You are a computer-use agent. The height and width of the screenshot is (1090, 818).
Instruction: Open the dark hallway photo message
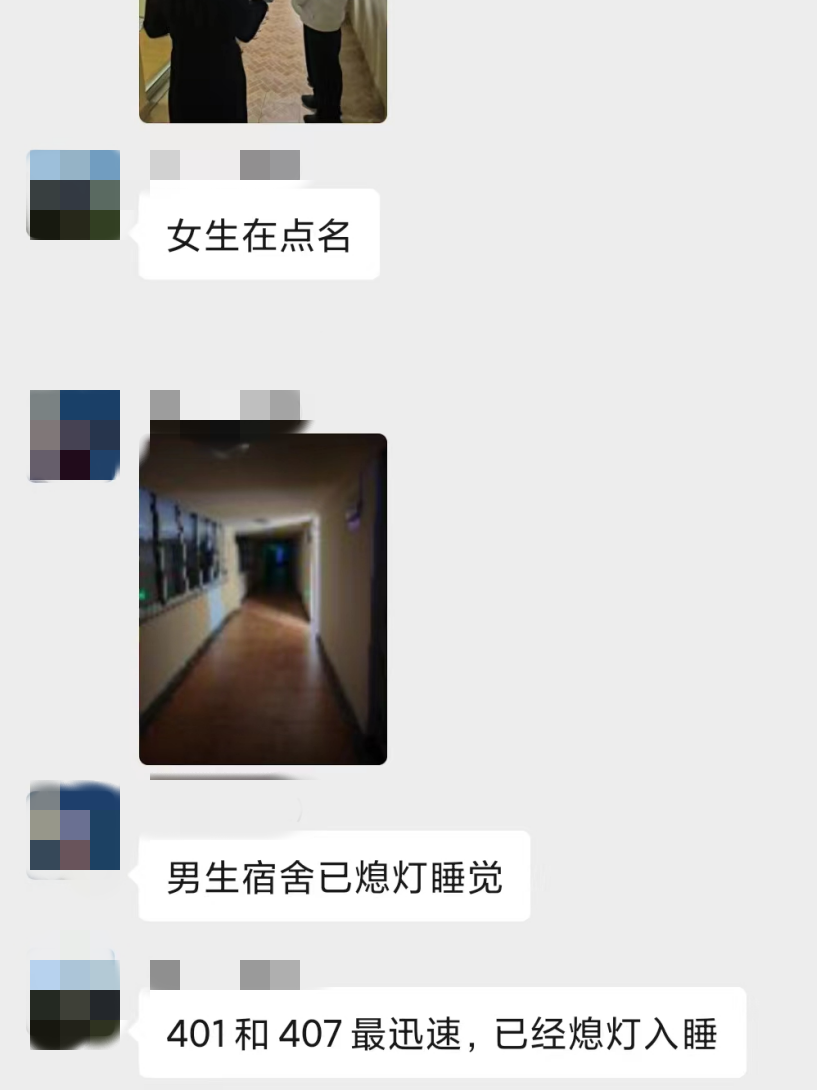coord(263,598)
